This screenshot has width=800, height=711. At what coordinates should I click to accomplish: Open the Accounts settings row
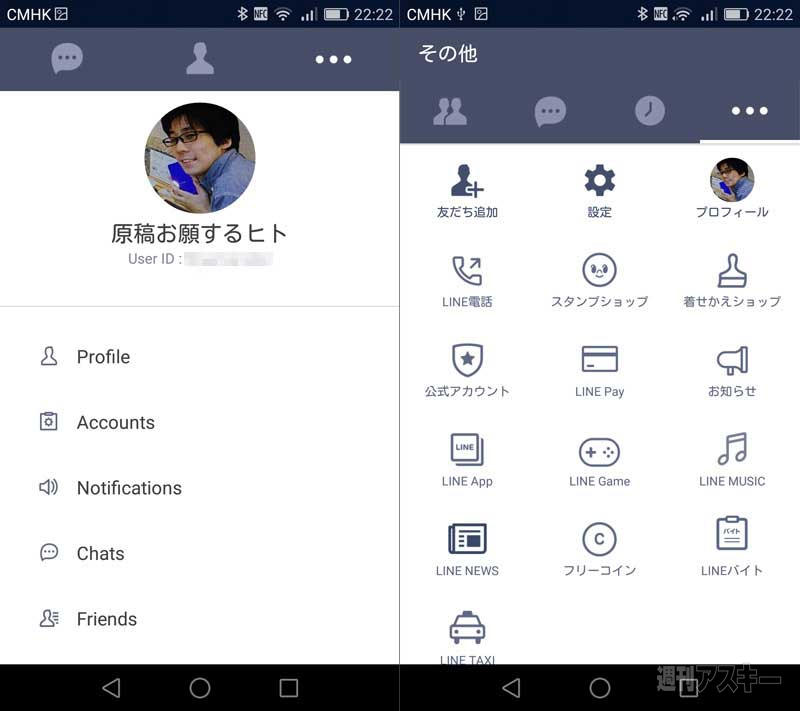[x=115, y=422]
